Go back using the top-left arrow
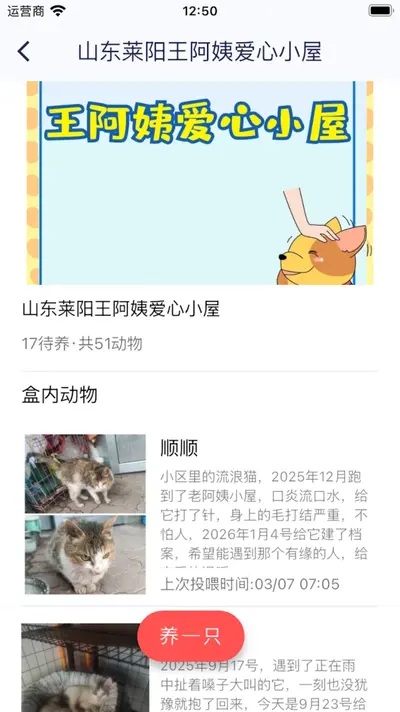Image resolution: width=400 pixels, height=712 pixels. (24, 51)
